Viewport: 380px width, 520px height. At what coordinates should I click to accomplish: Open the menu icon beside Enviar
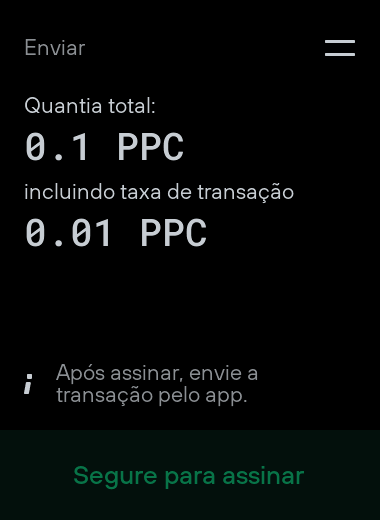340,48
